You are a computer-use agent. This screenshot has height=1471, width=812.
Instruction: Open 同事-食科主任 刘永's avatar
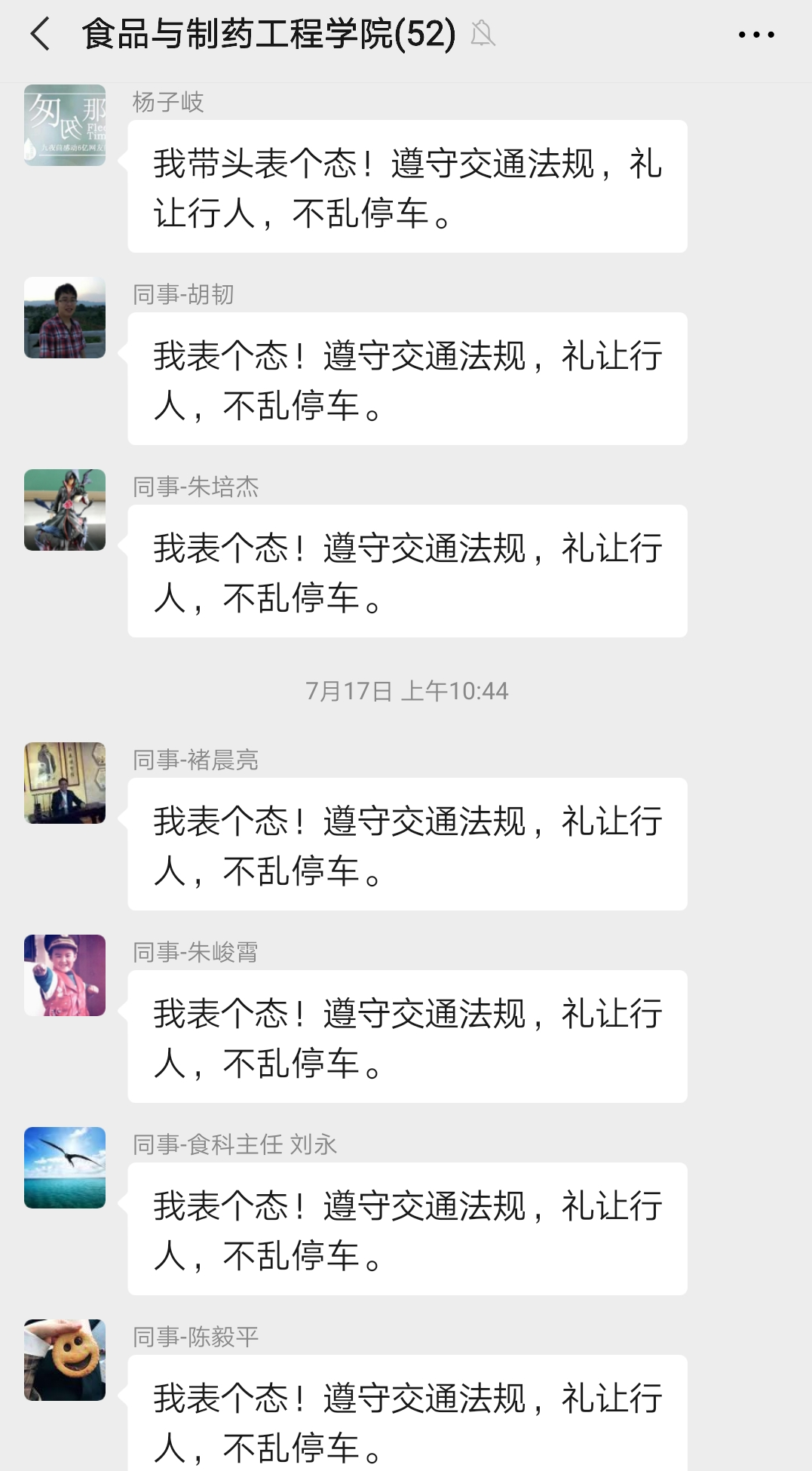tap(65, 1168)
